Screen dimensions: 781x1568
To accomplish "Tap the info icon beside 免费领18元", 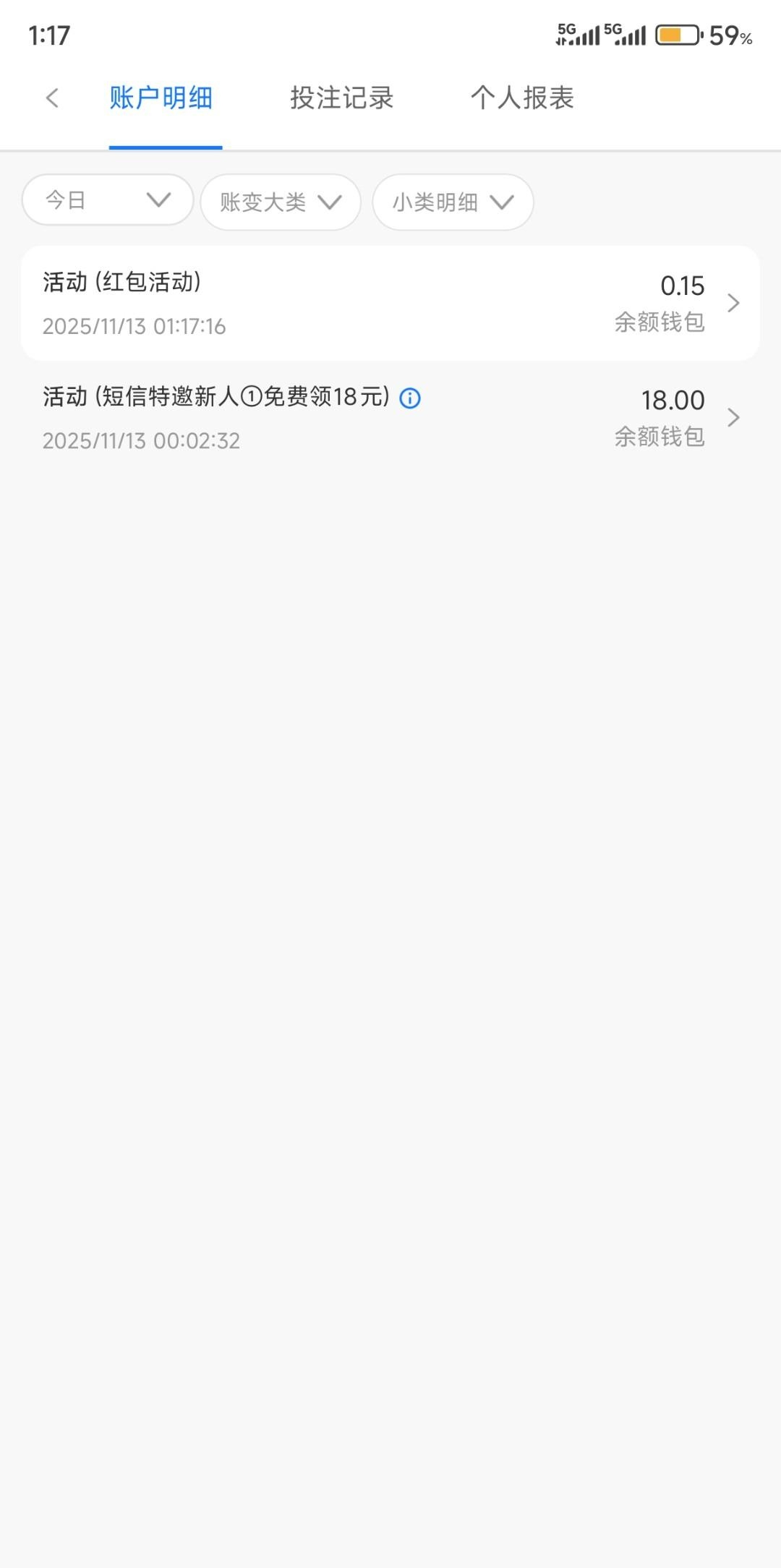I will click(x=410, y=398).
